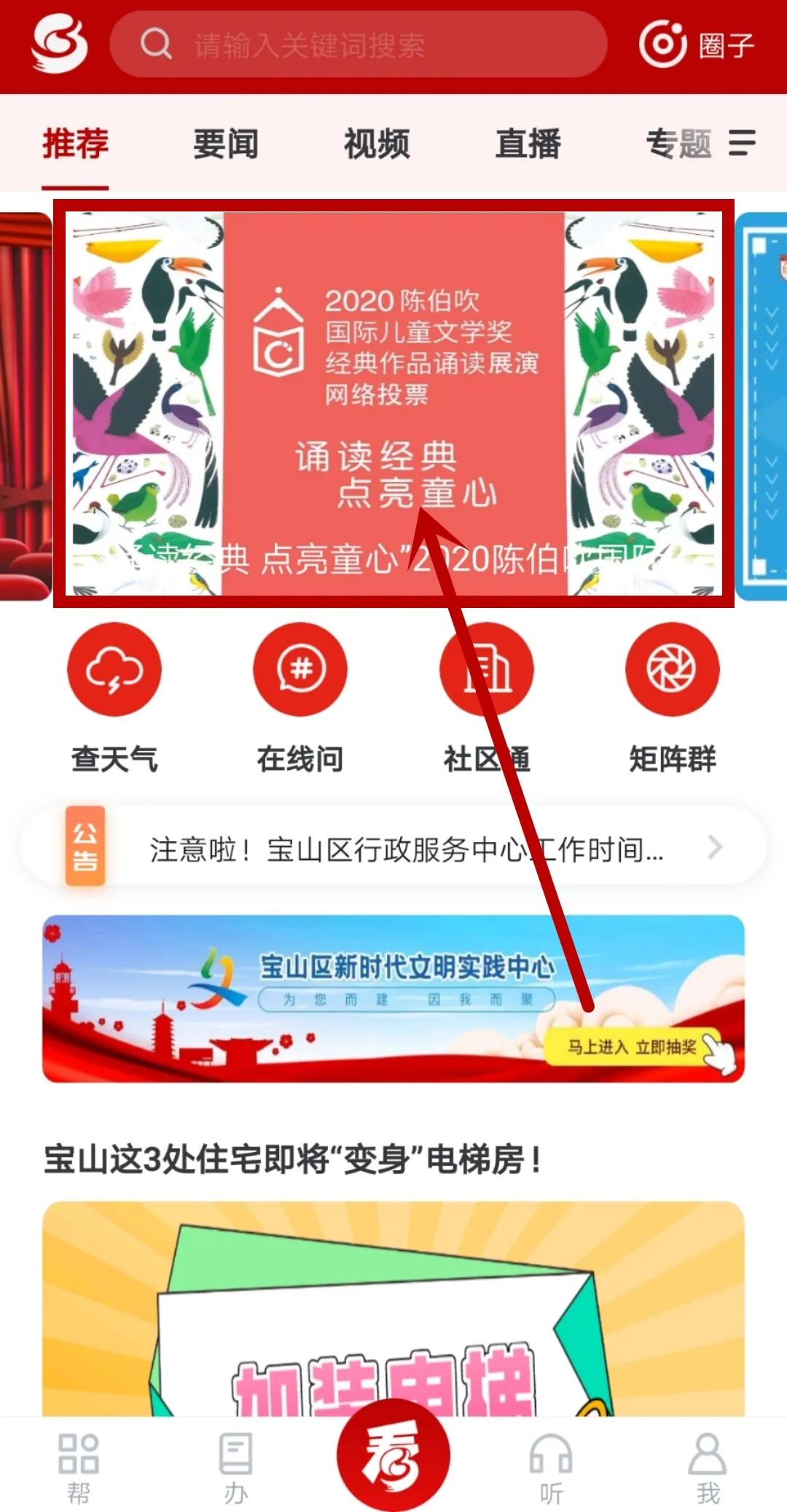Open 在线问 online inquiry shortcut
Screen dimensions: 787x1512
tap(300, 698)
